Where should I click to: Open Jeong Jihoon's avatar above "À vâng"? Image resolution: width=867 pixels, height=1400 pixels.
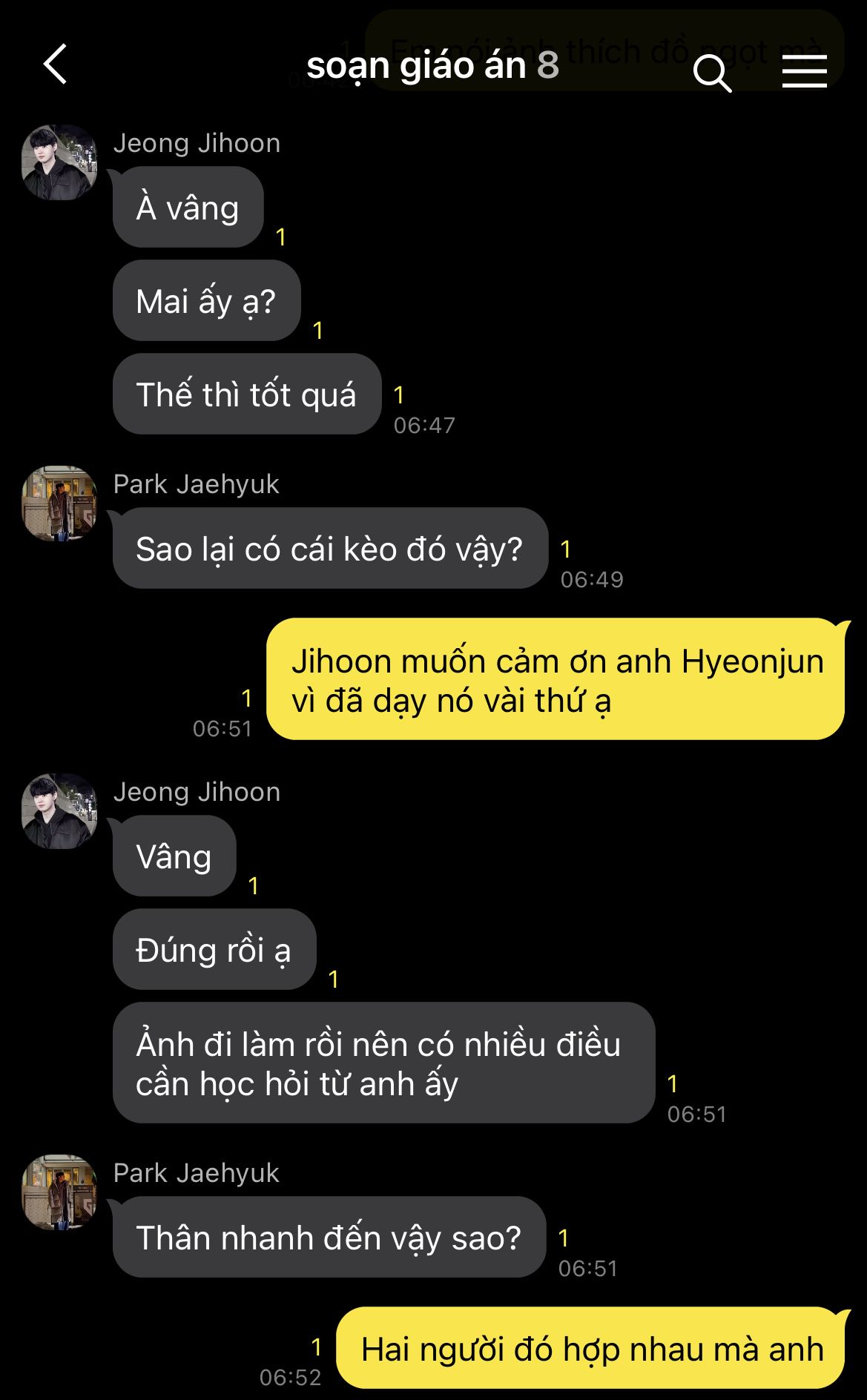(59, 162)
